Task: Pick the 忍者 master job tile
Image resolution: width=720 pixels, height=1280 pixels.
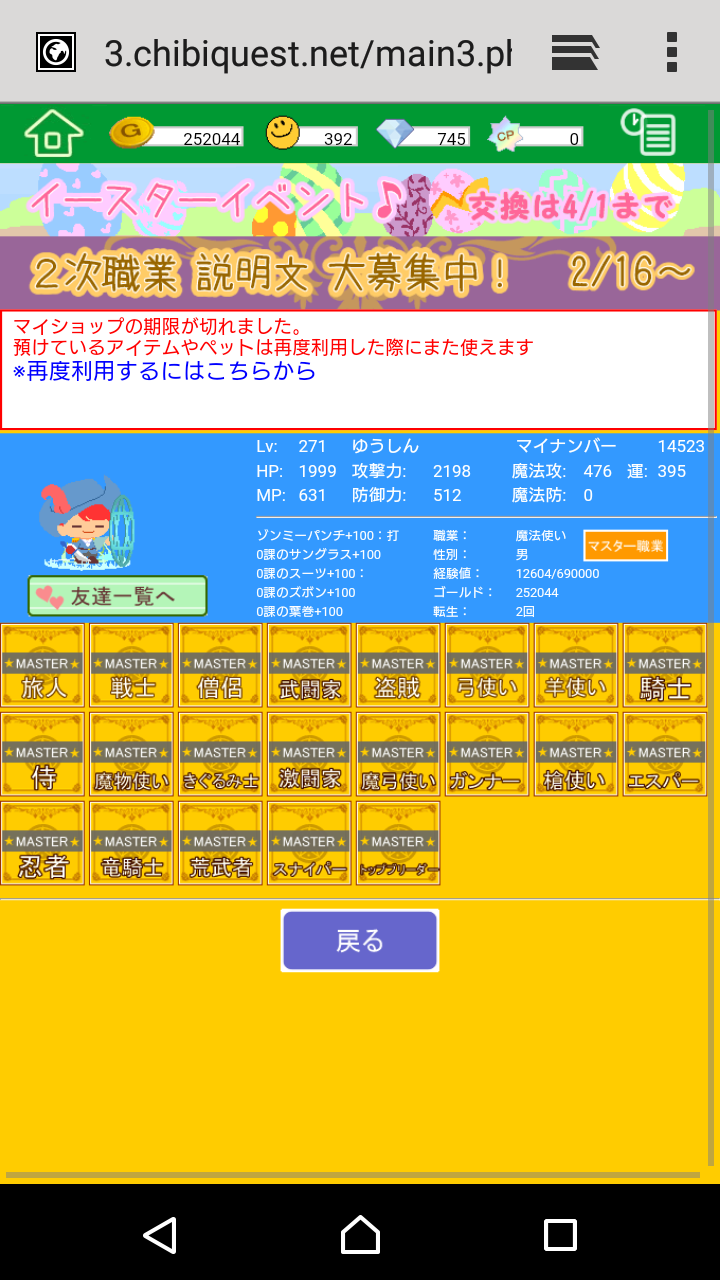Action: (x=43, y=844)
